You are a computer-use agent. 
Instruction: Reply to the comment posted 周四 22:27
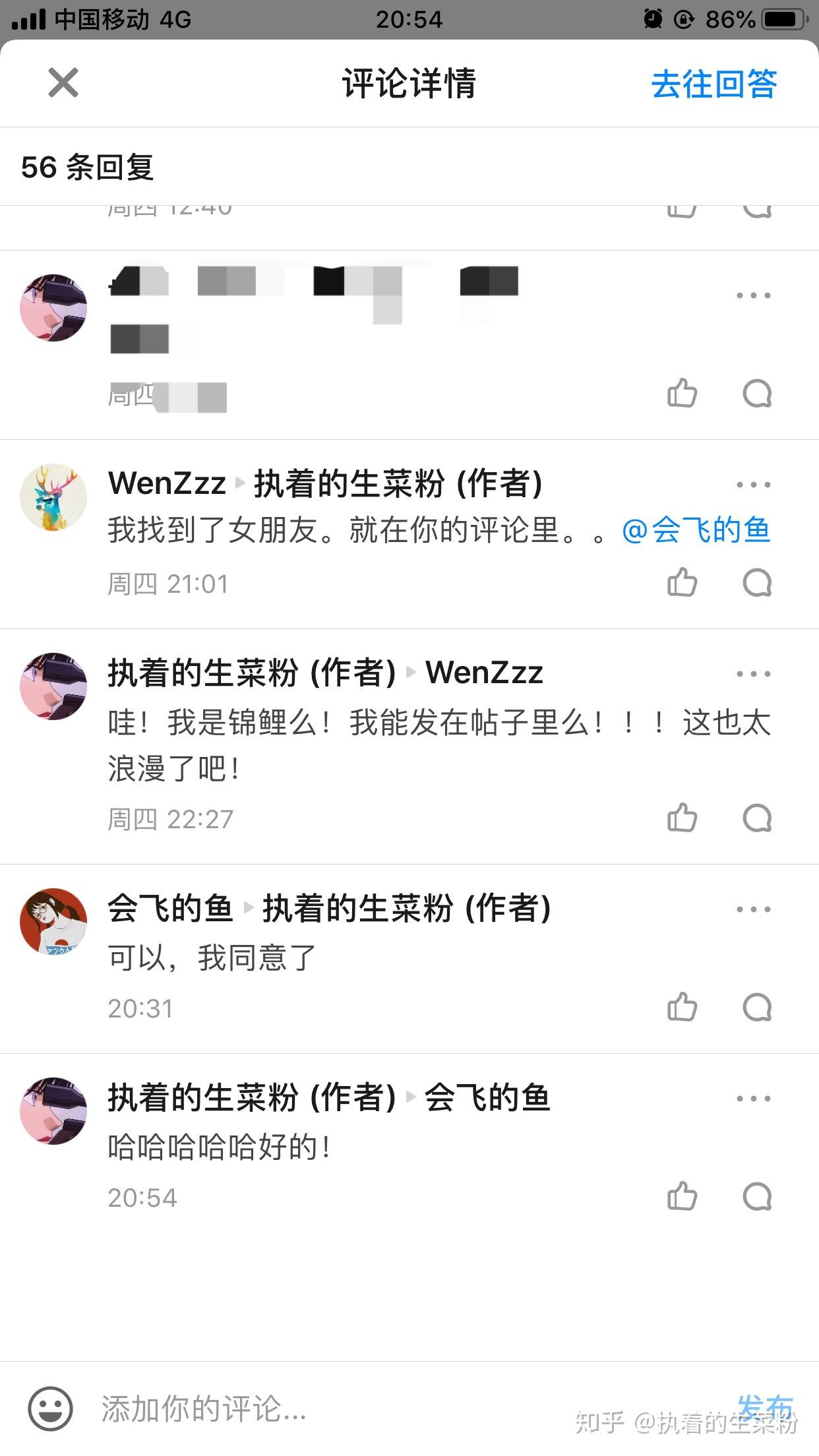click(757, 818)
